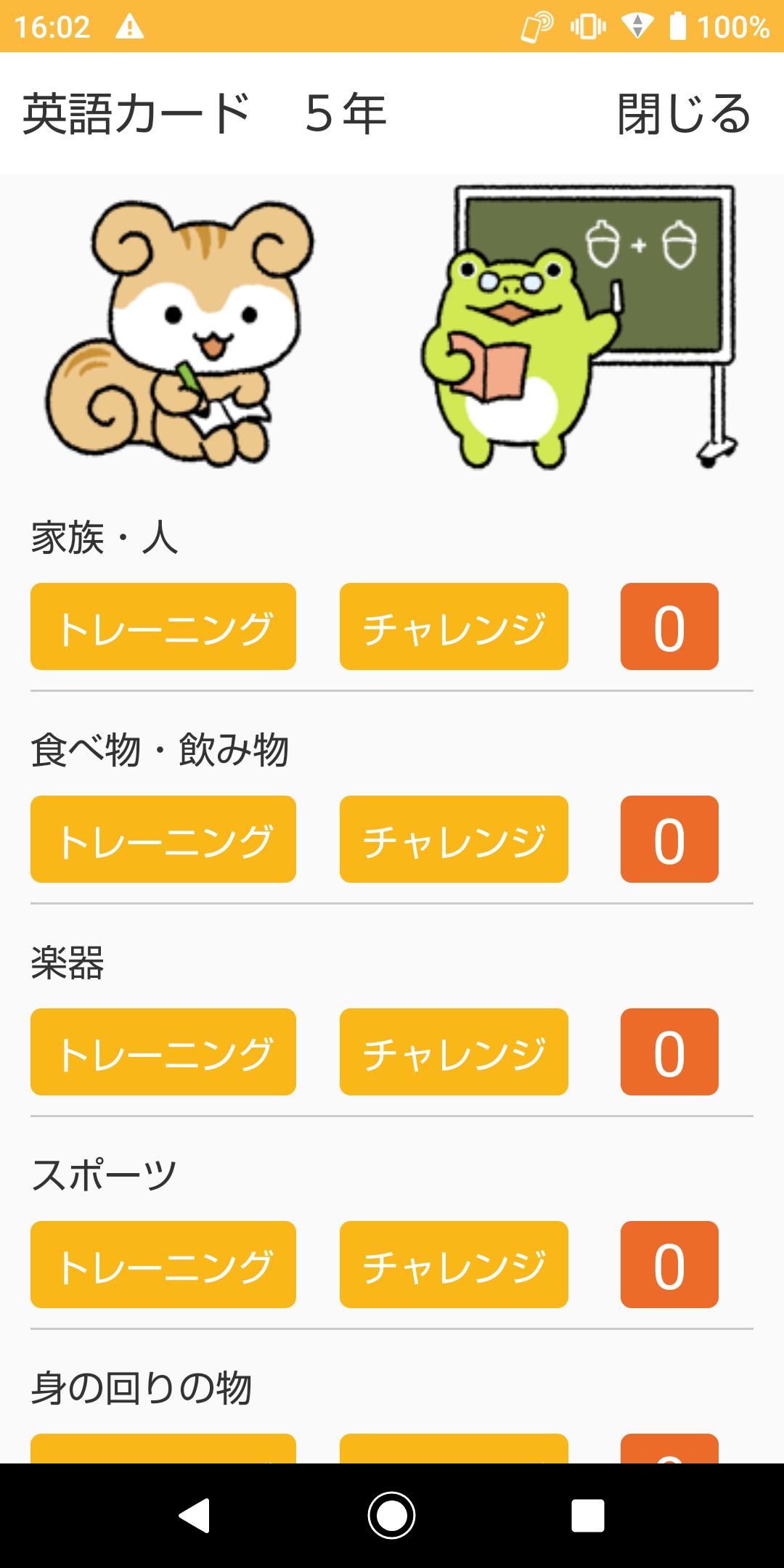Image resolution: width=784 pixels, height=1568 pixels.
Task: Select トレーニング under スポーツ
Action: pyautogui.click(x=163, y=1265)
